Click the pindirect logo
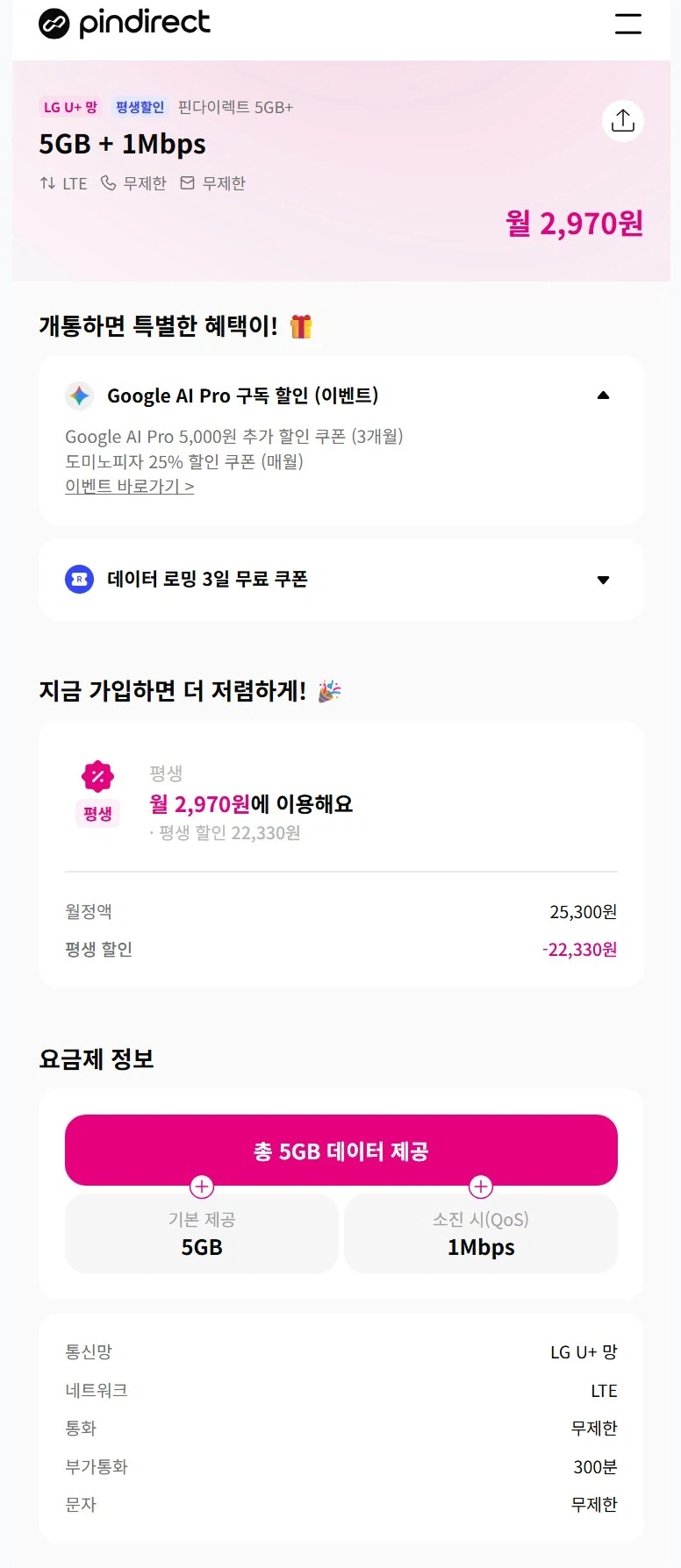681x1568 pixels. tap(123, 23)
